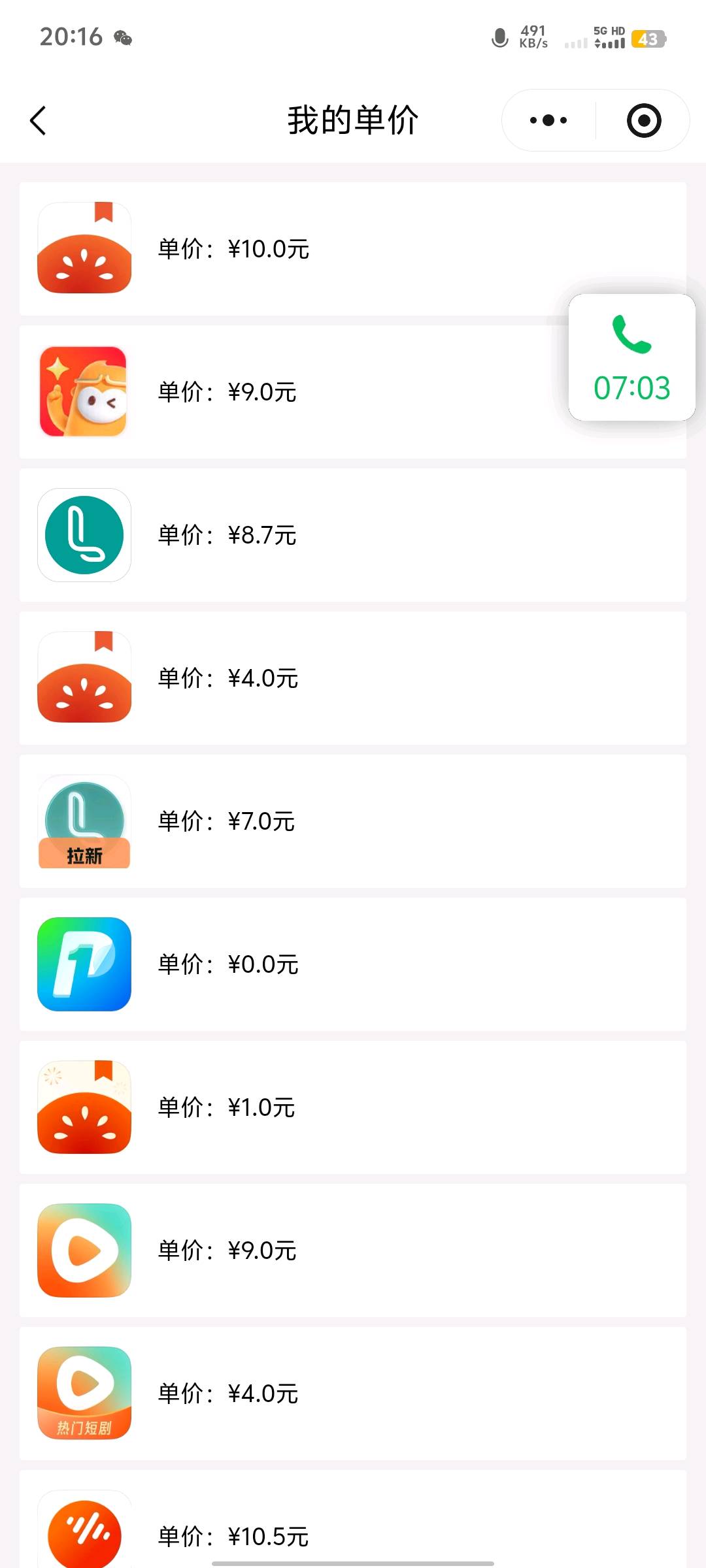Tap the orange video play app icon priced ¥9.0
Screen dimensions: 706x1568
(x=84, y=1250)
